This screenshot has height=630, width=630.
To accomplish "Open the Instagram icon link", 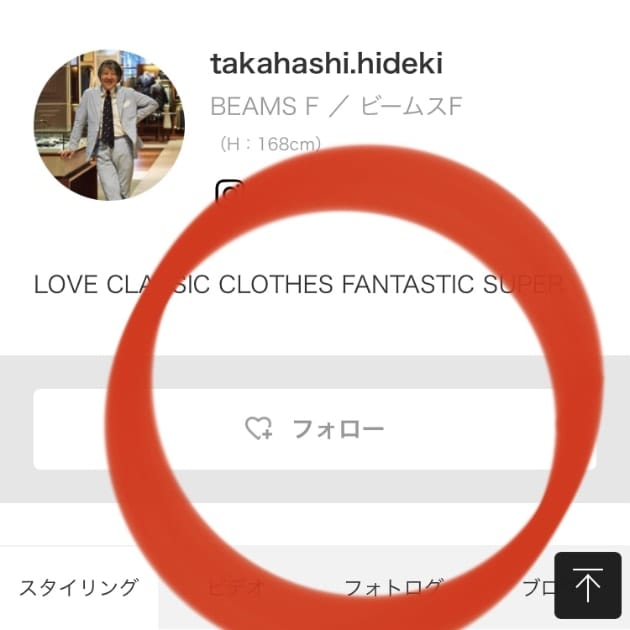I will point(231,191).
